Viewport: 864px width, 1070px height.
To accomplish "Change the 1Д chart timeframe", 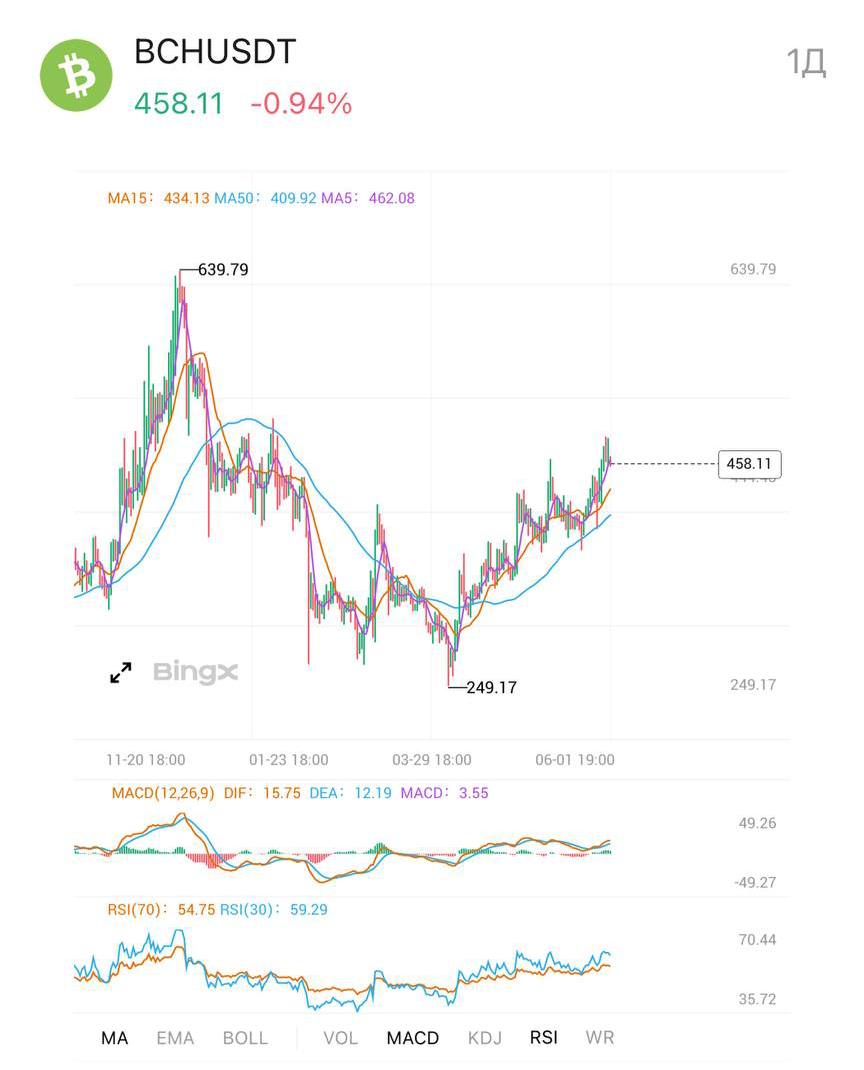I will (x=806, y=63).
